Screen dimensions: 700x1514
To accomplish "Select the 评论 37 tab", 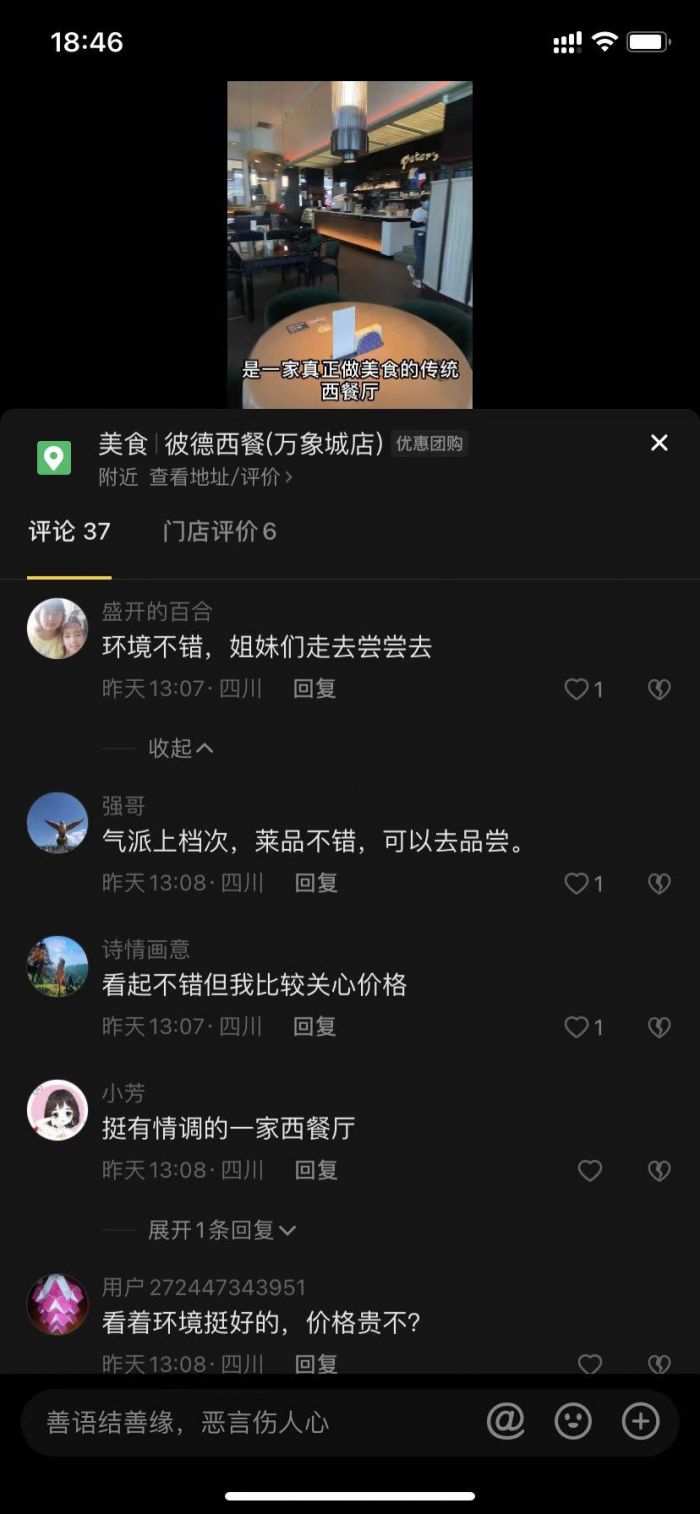I will (69, 532).
